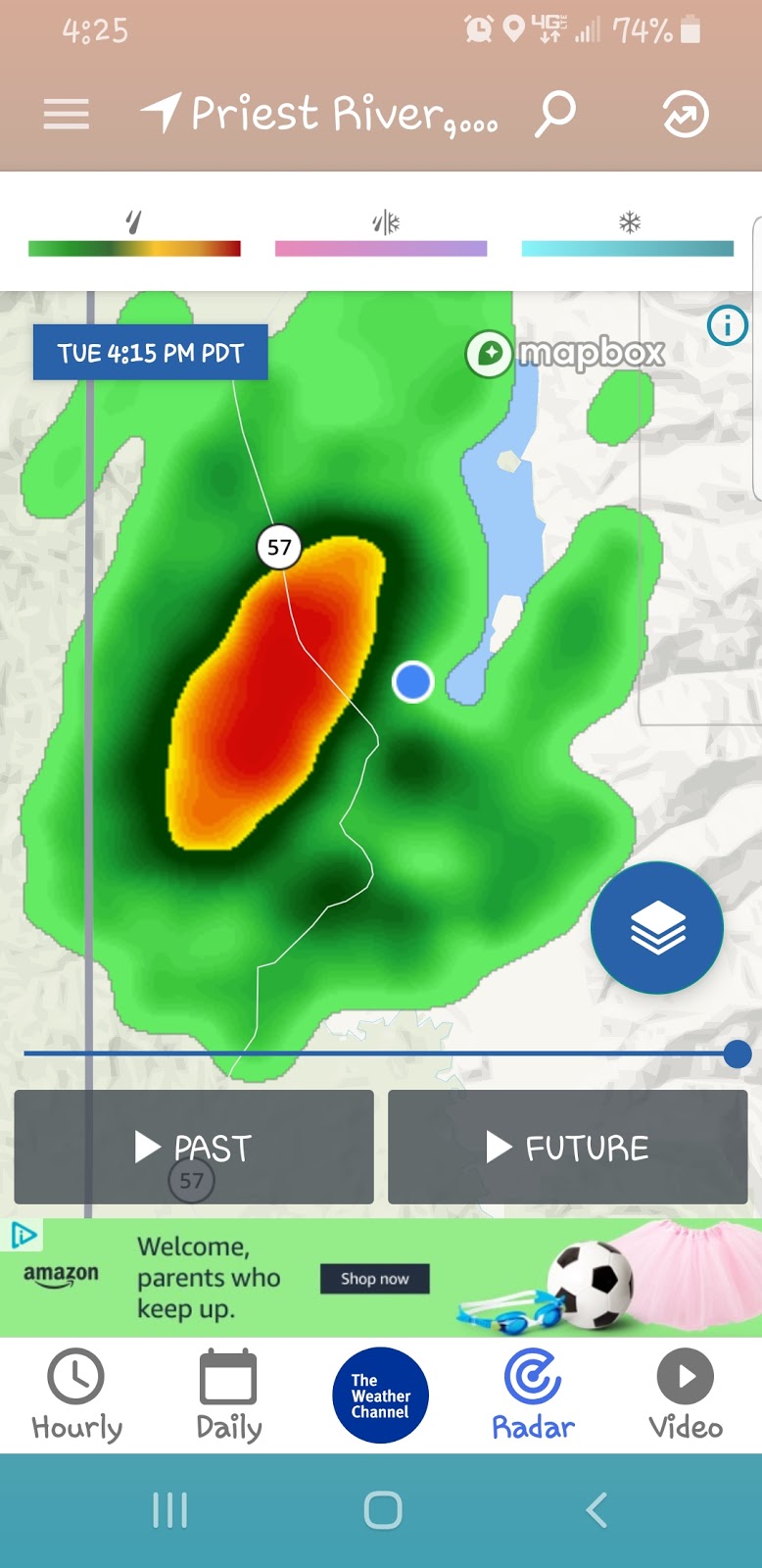Screen dimensions: 762x1568
Task: Tap the system home button
Action: coord(382,1510)
